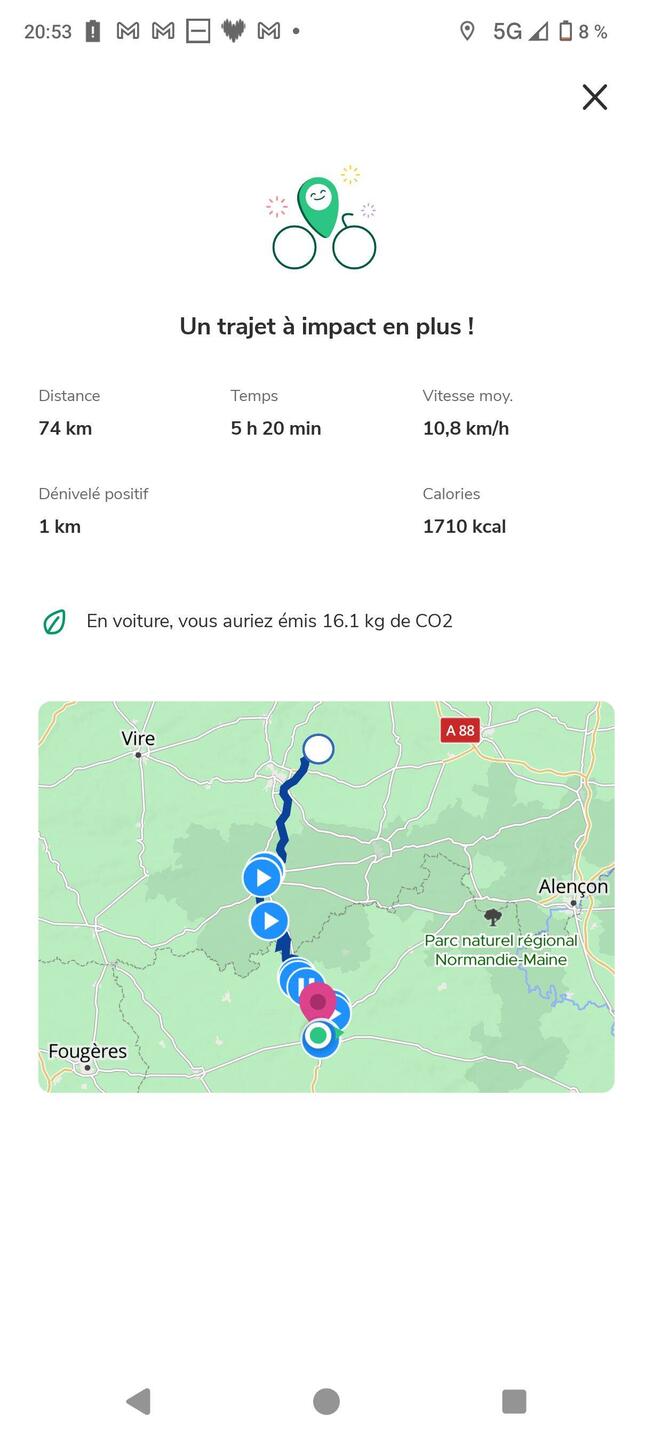Go to the home screen
Viewport: 653px width, 1440px height.
point(326,1401)
